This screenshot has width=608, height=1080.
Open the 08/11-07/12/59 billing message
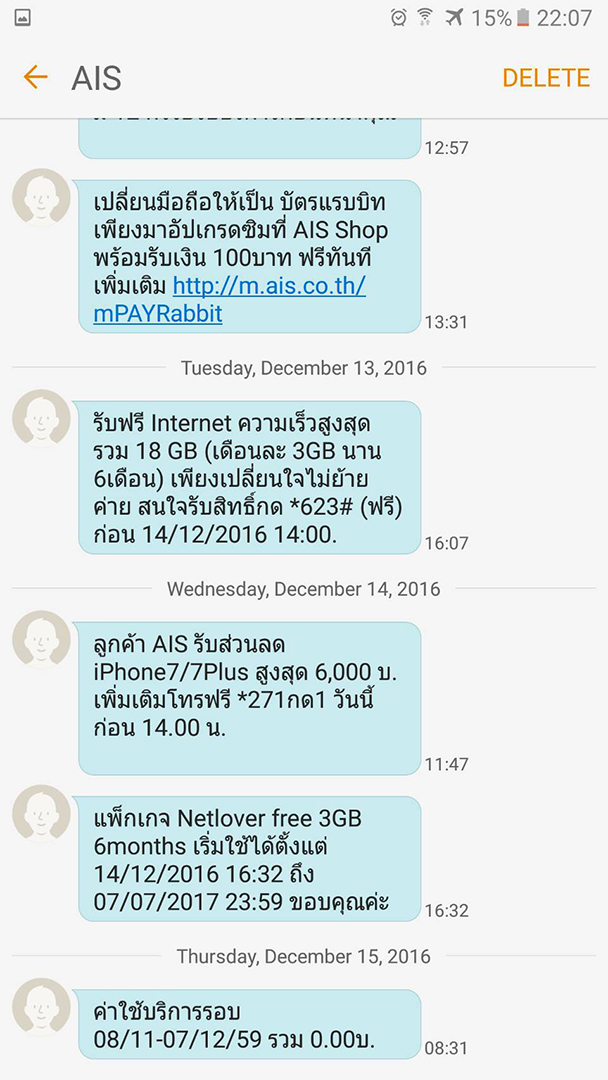click(249, 1025)
